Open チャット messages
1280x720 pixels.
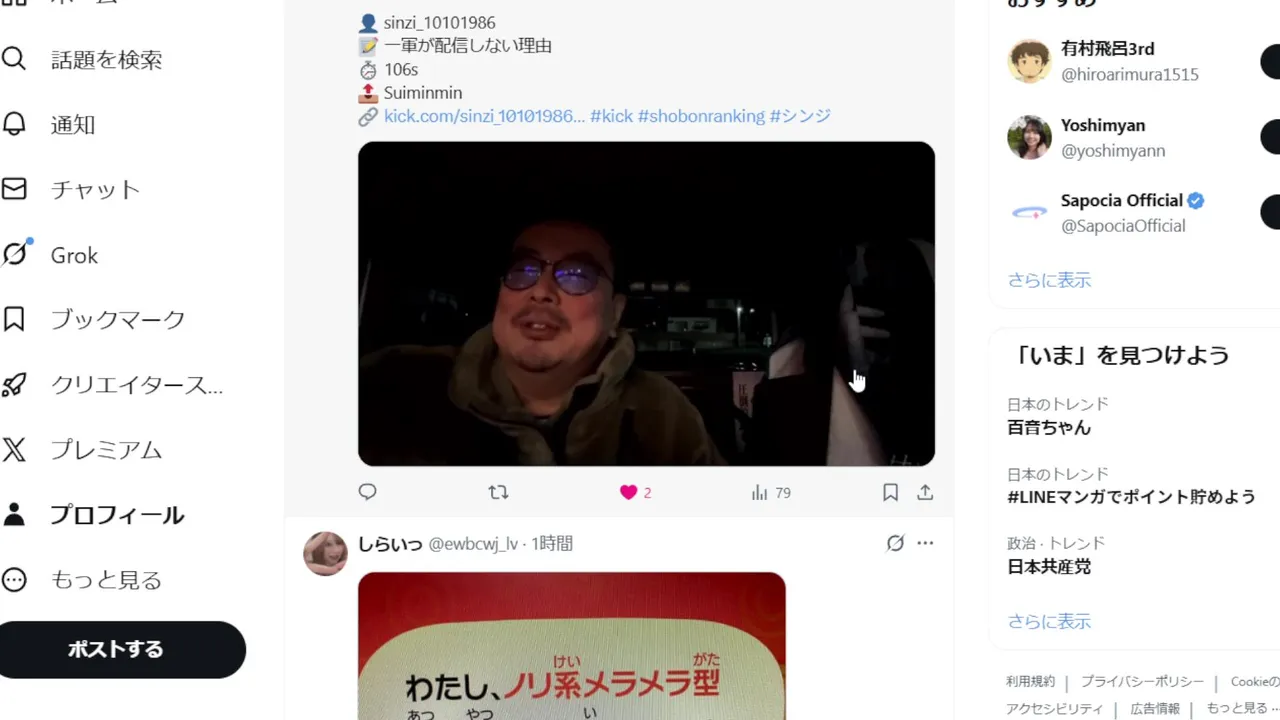point(95,190)
